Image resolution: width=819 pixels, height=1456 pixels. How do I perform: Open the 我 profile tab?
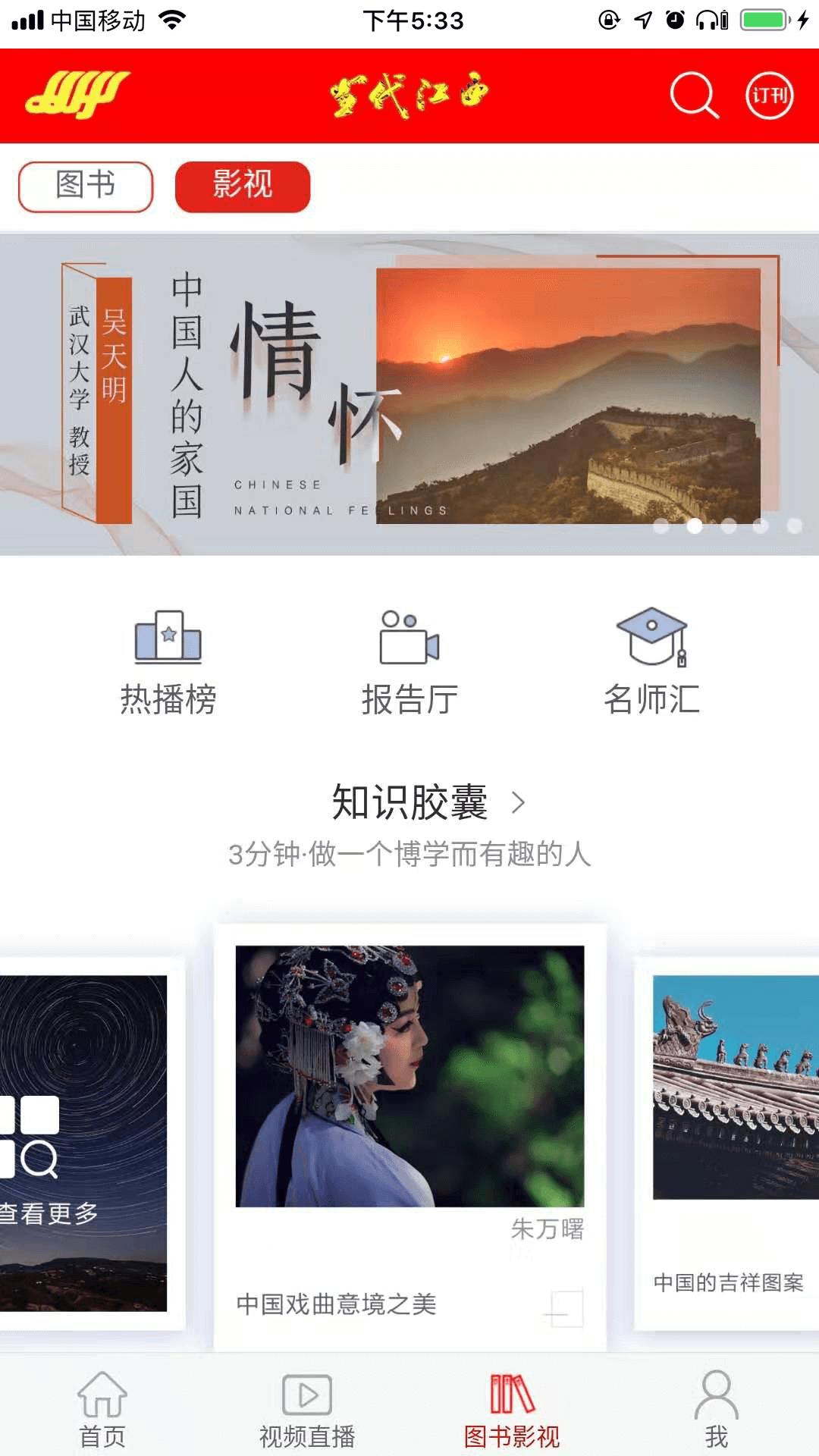coord(717,1410)
